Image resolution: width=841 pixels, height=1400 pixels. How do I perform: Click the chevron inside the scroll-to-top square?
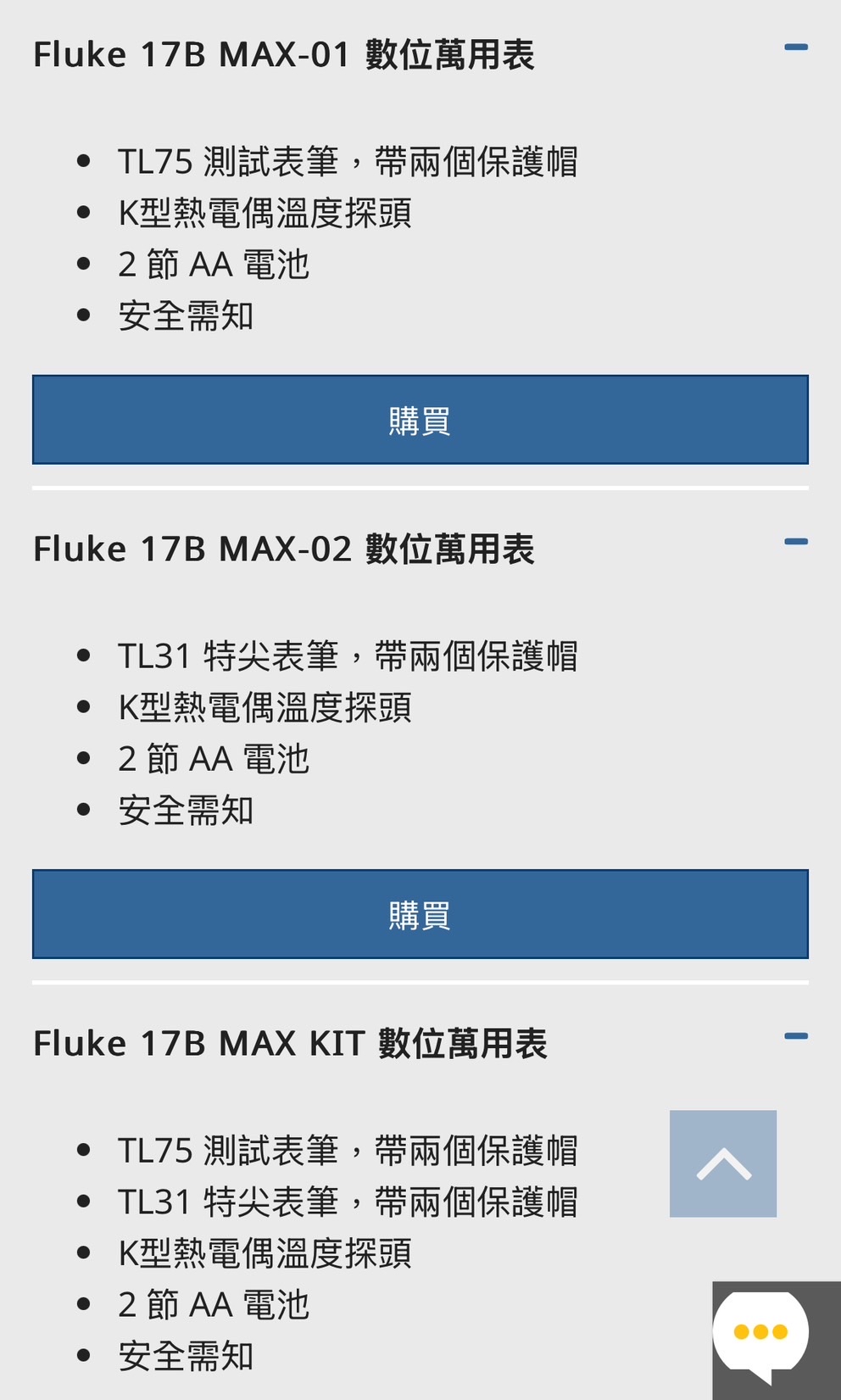tap(723, 1162)
